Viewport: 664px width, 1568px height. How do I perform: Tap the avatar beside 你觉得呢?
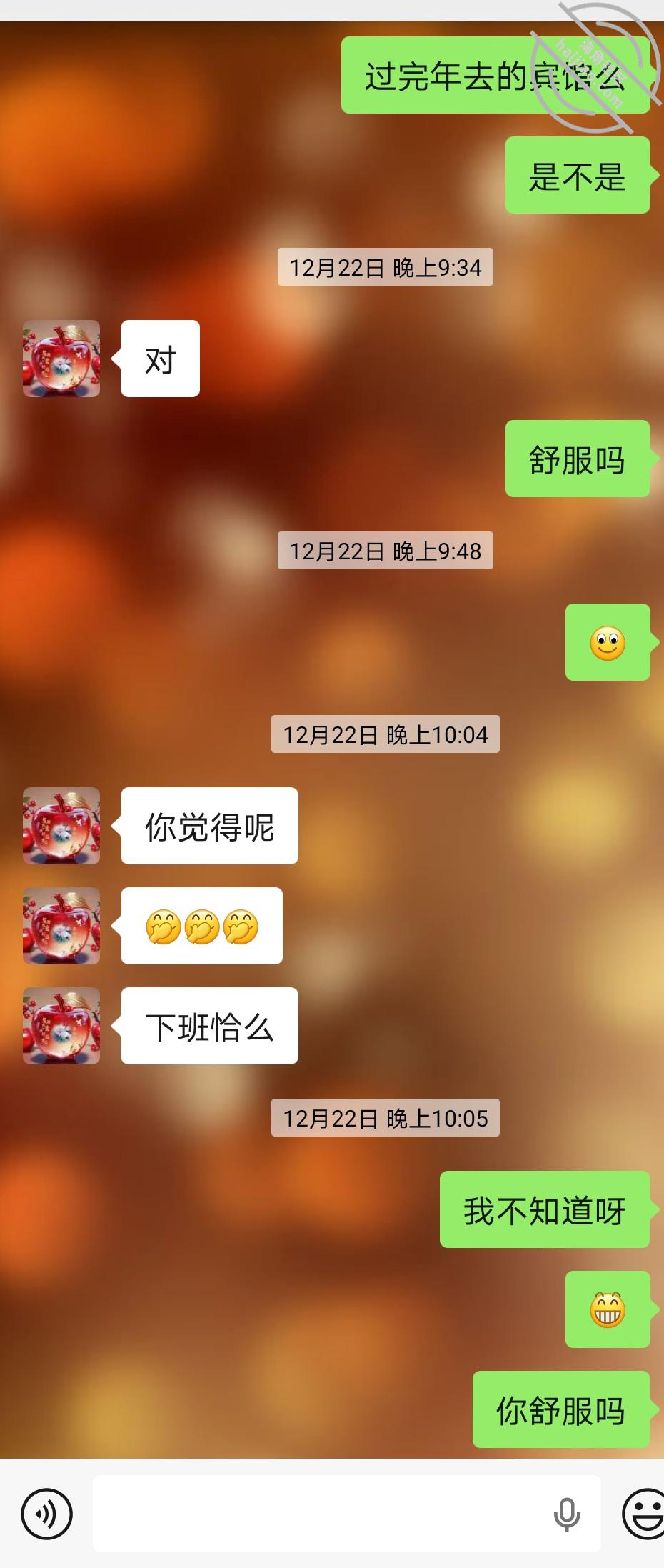(x=61, y=826)
